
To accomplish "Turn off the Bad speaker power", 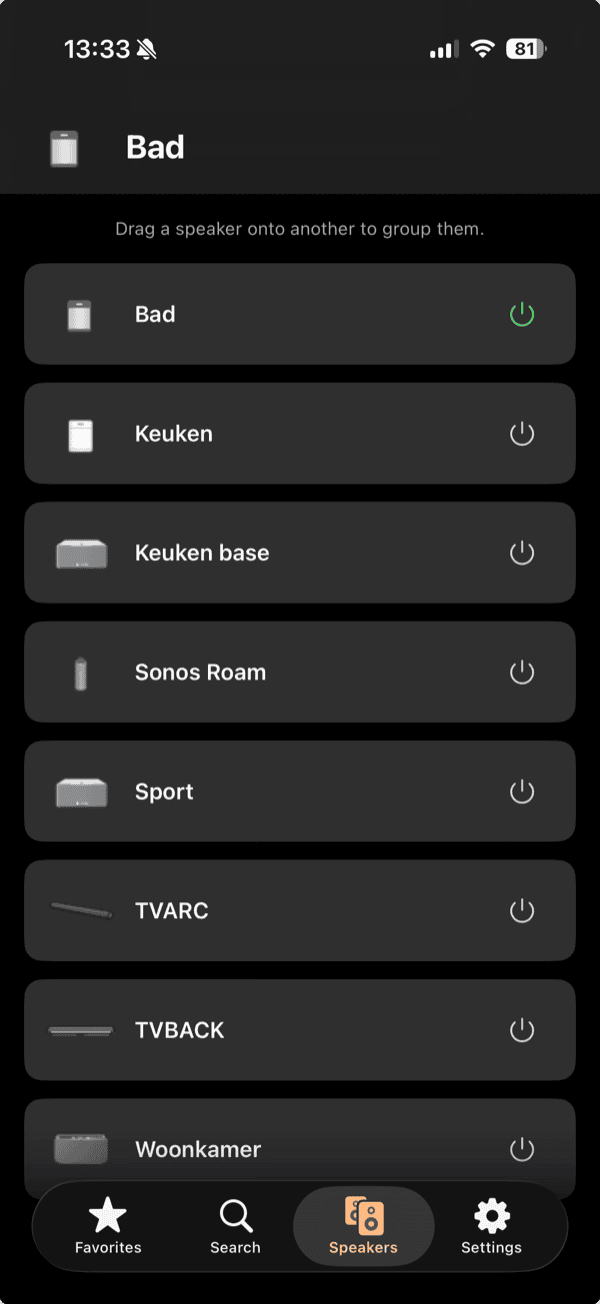I will point(522,315).
